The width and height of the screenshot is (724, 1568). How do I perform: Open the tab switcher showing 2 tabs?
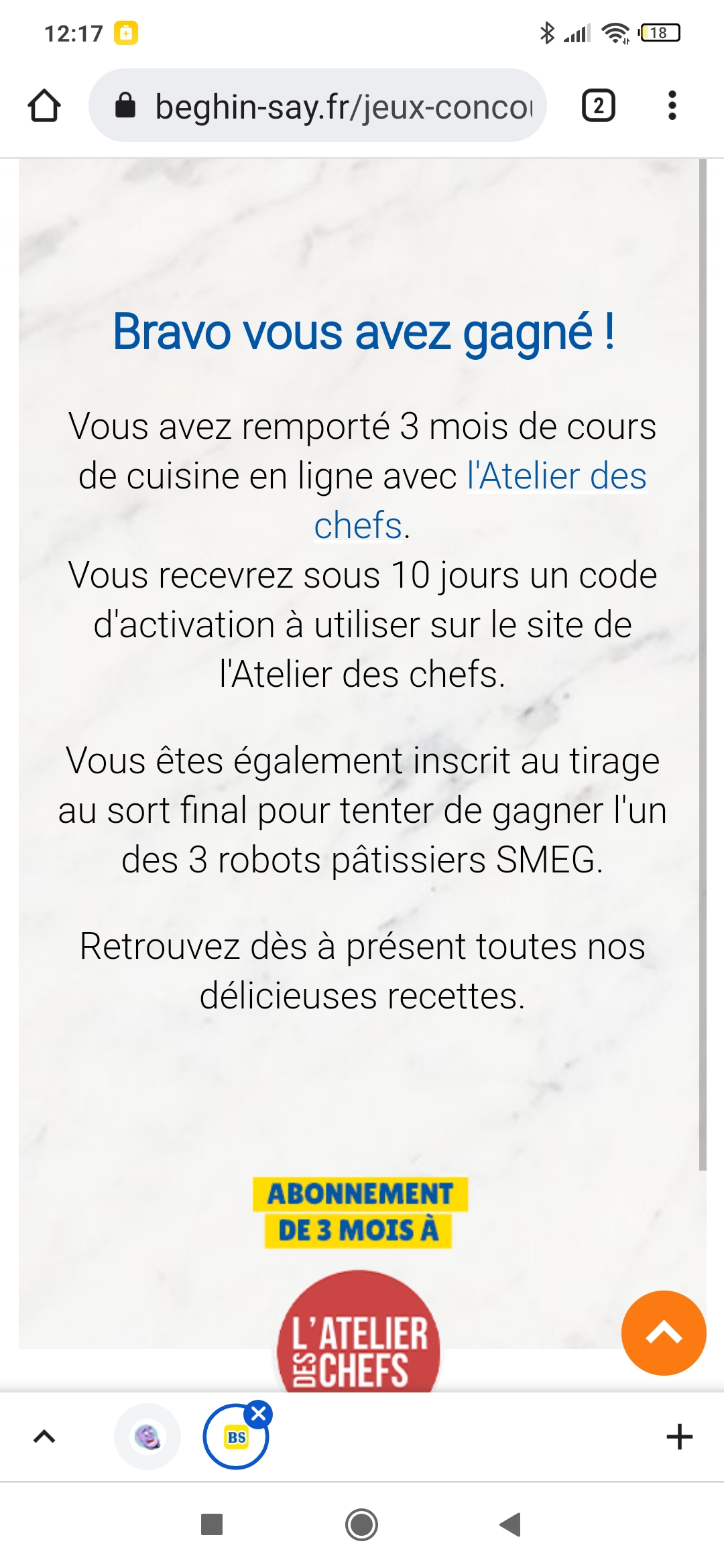tap(598, 106)
